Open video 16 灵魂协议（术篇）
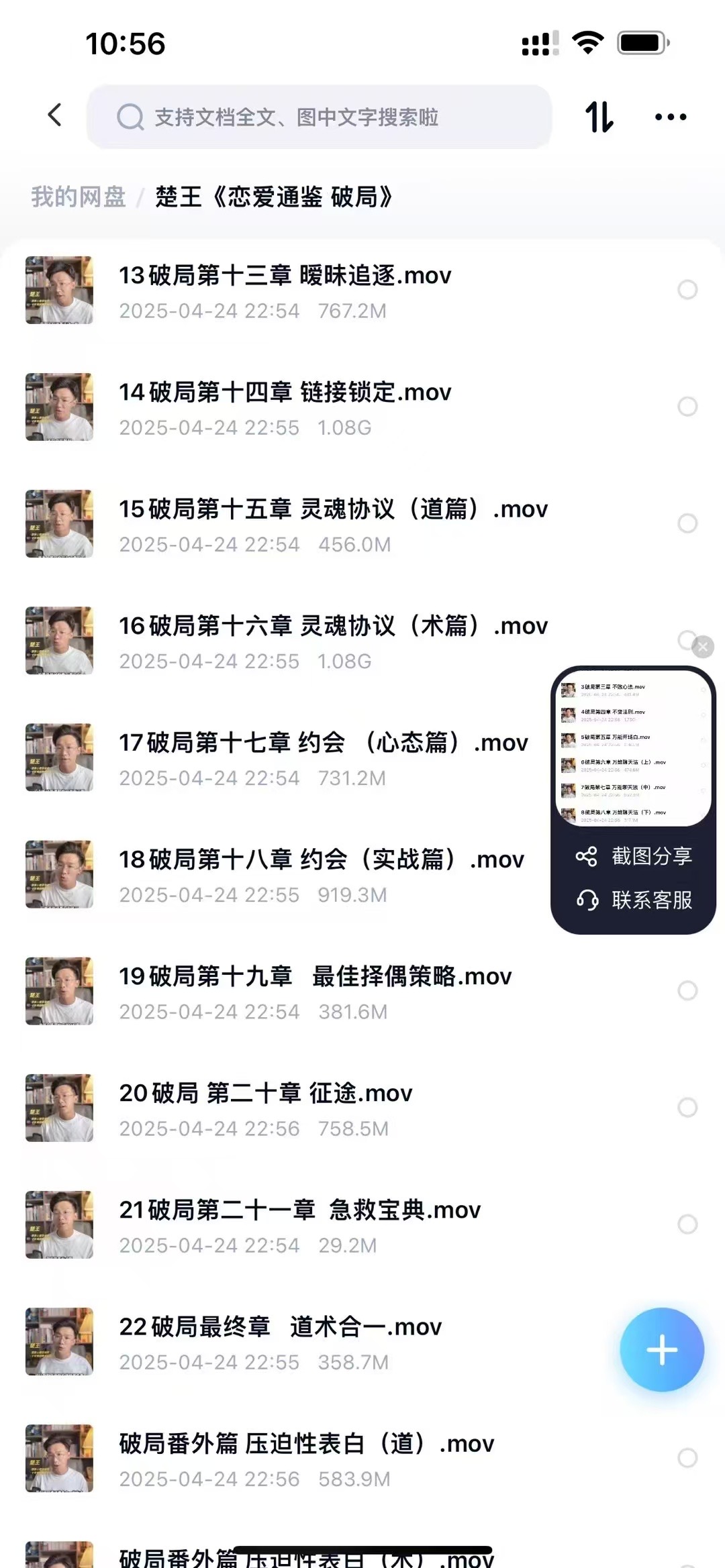 pyautogui.click(x=333, y=626)
